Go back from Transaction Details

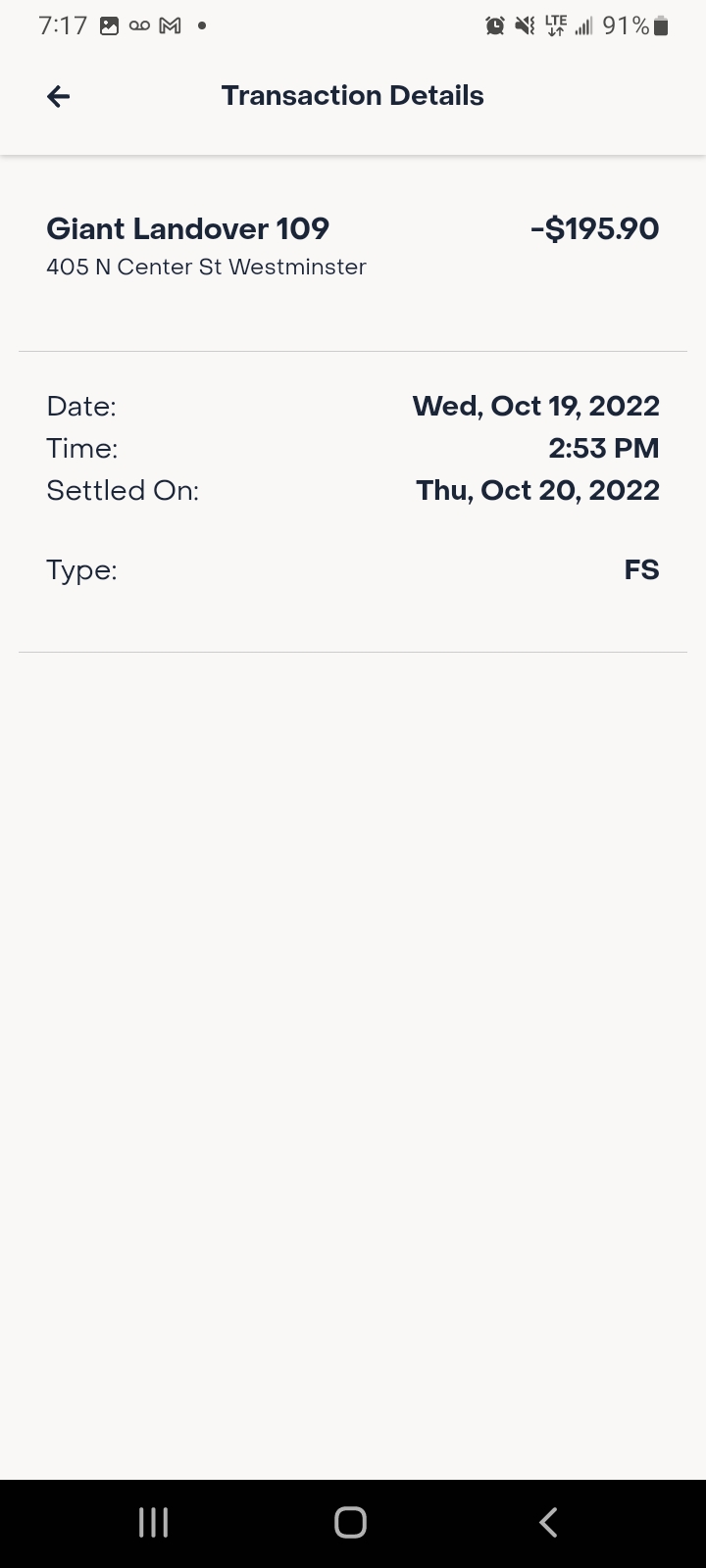pyautogui.click(x=59, y=96)
